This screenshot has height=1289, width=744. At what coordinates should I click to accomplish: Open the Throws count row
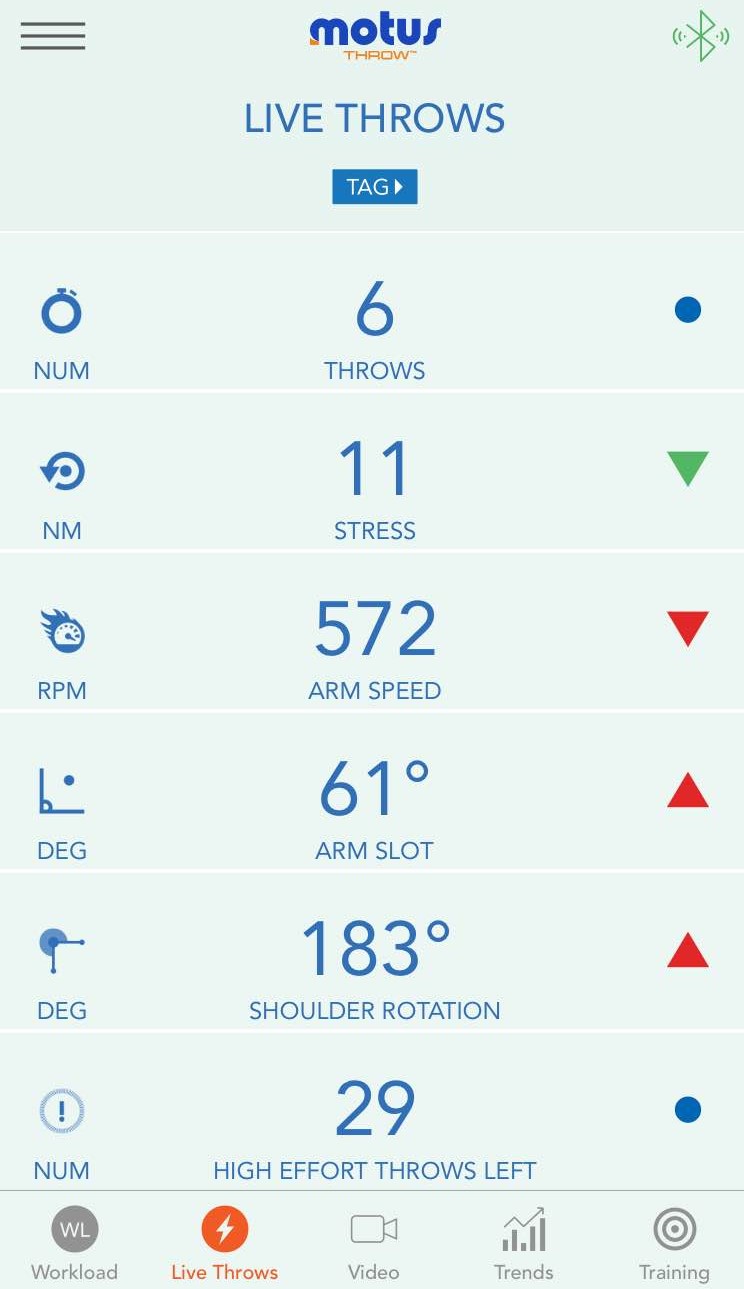point(372,311)
